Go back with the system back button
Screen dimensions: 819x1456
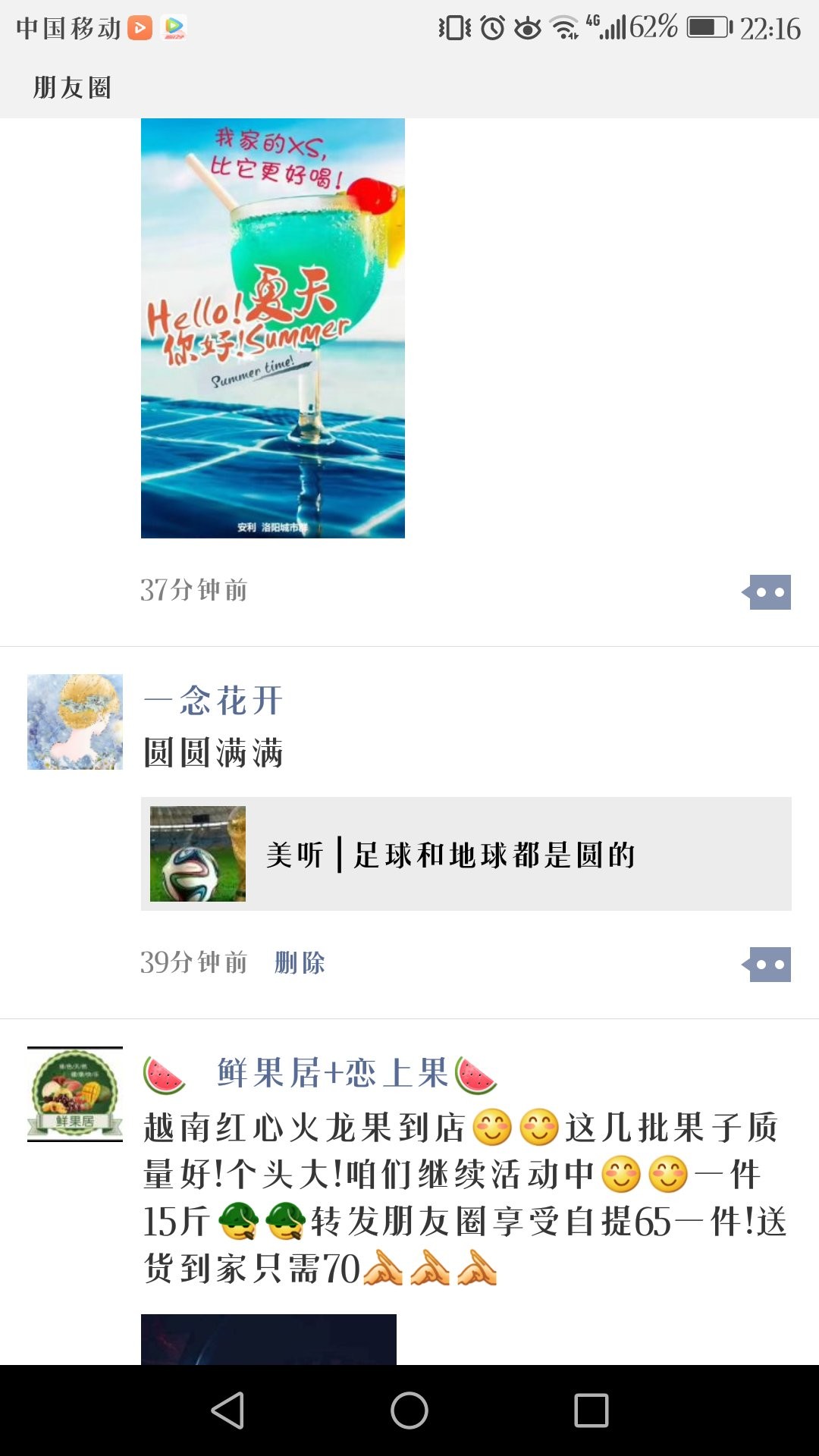(x=227, y=1410)
